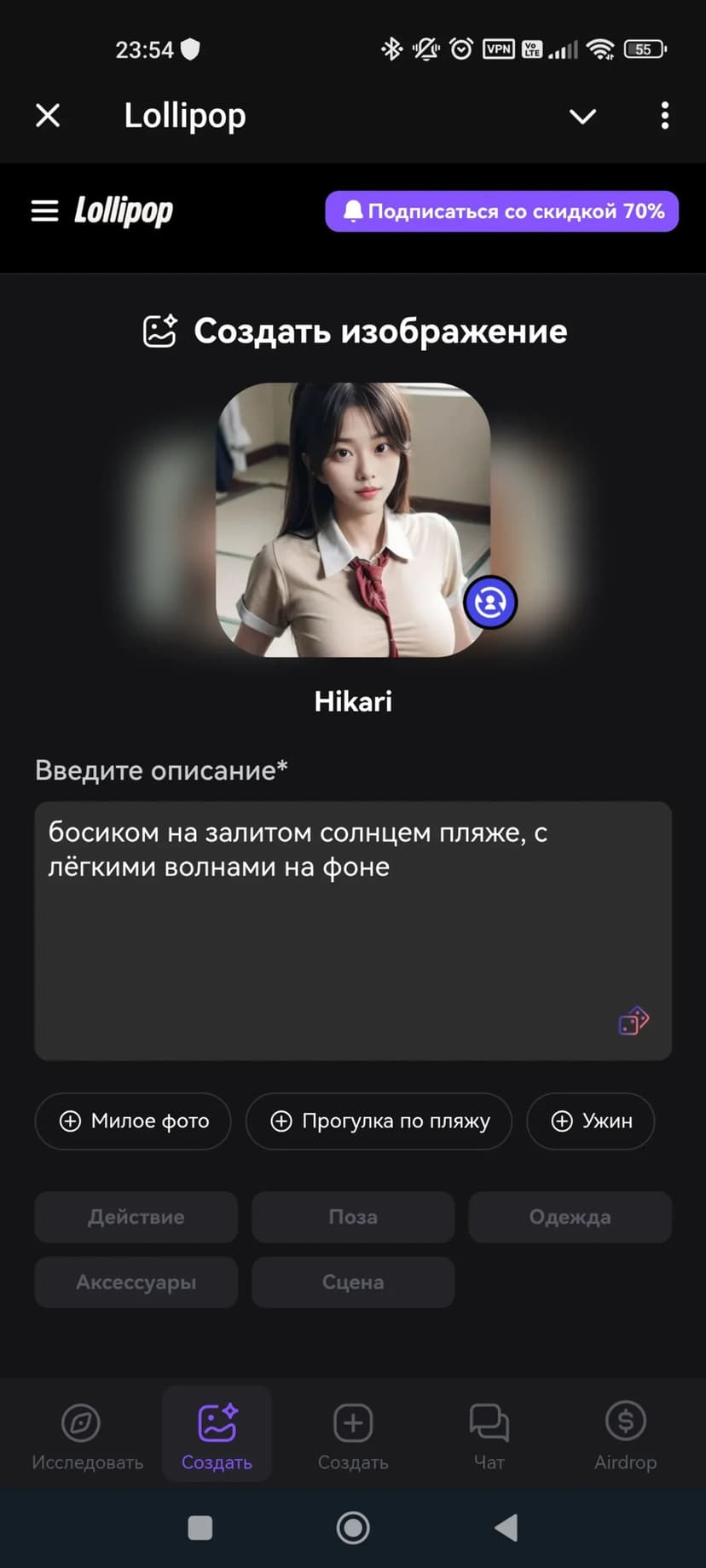706x1568 pixels.
Task: Change character via the swap icon on Hikari's avatar
Action: point(490,602)
